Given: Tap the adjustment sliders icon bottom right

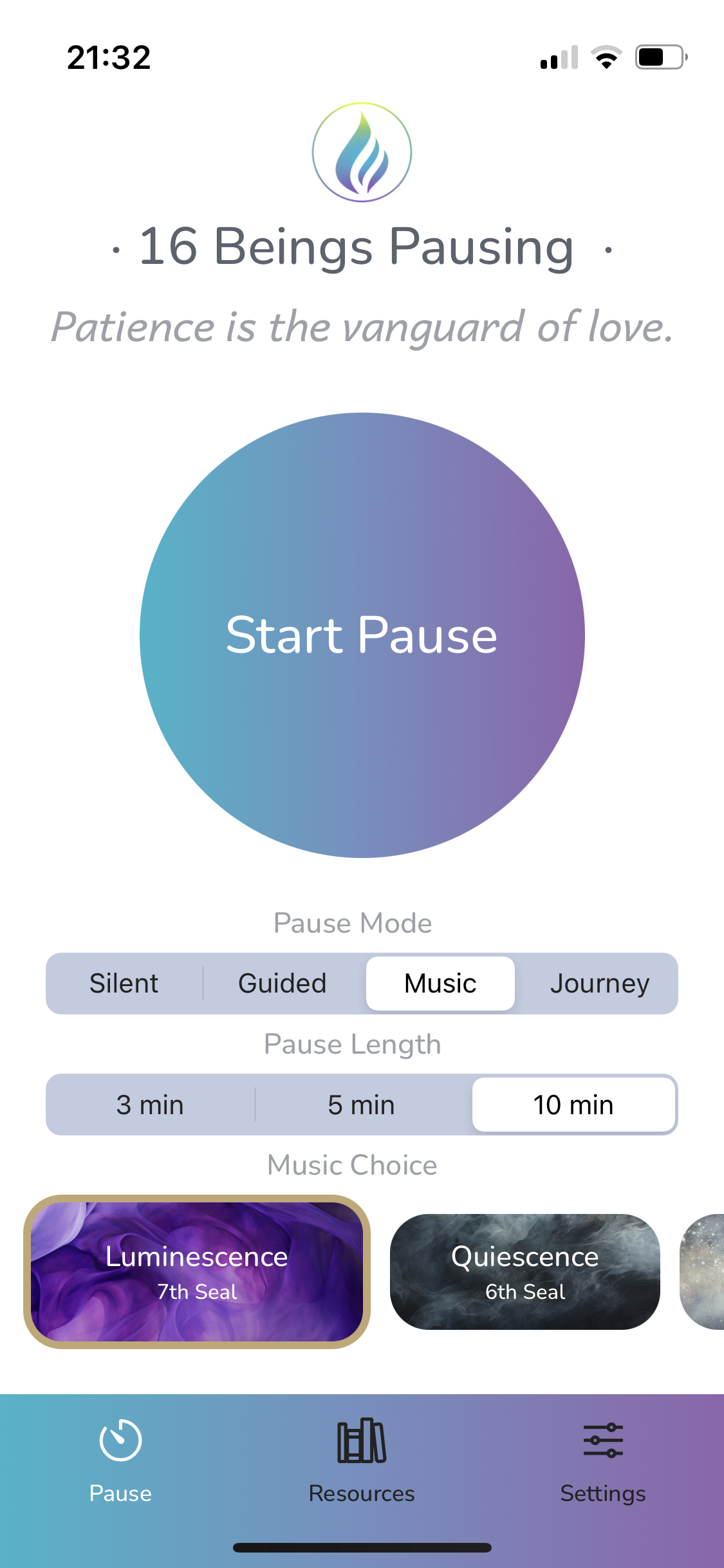Looking at the screenshot, I should click(x=602, y=1442).
